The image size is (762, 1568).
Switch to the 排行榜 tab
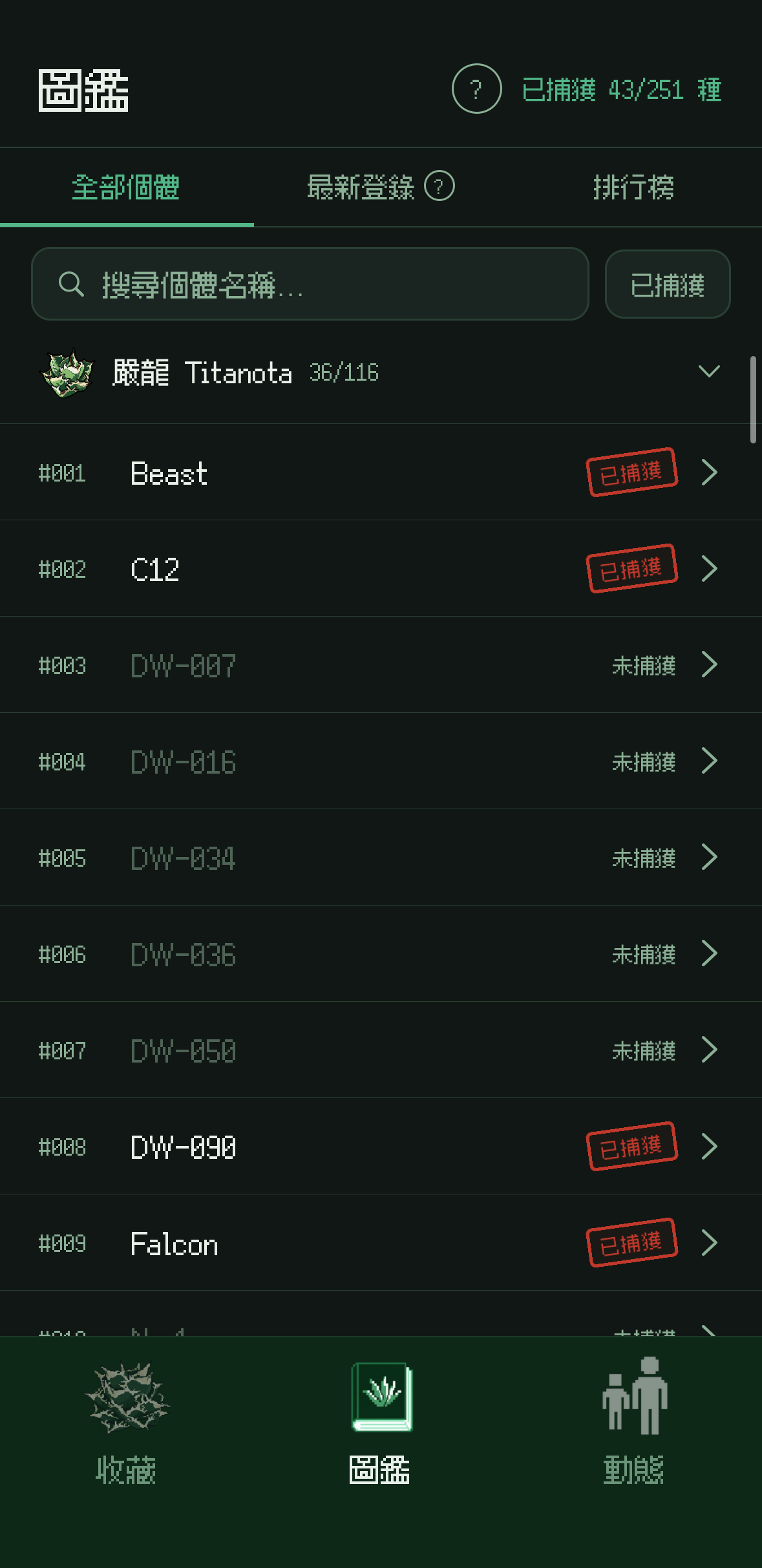pyautogui.click(x=633, y=187)
